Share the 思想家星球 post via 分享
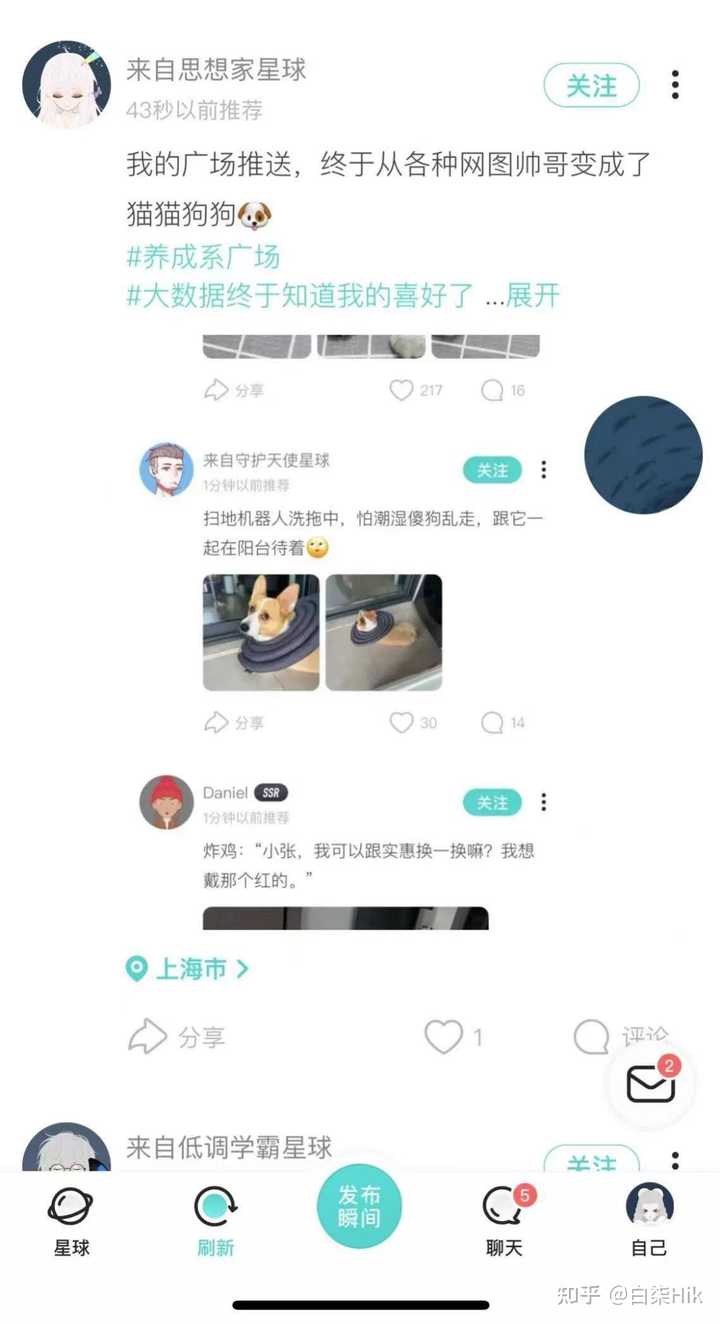This screenshot has height=1324, width=720. point(176,1037)
